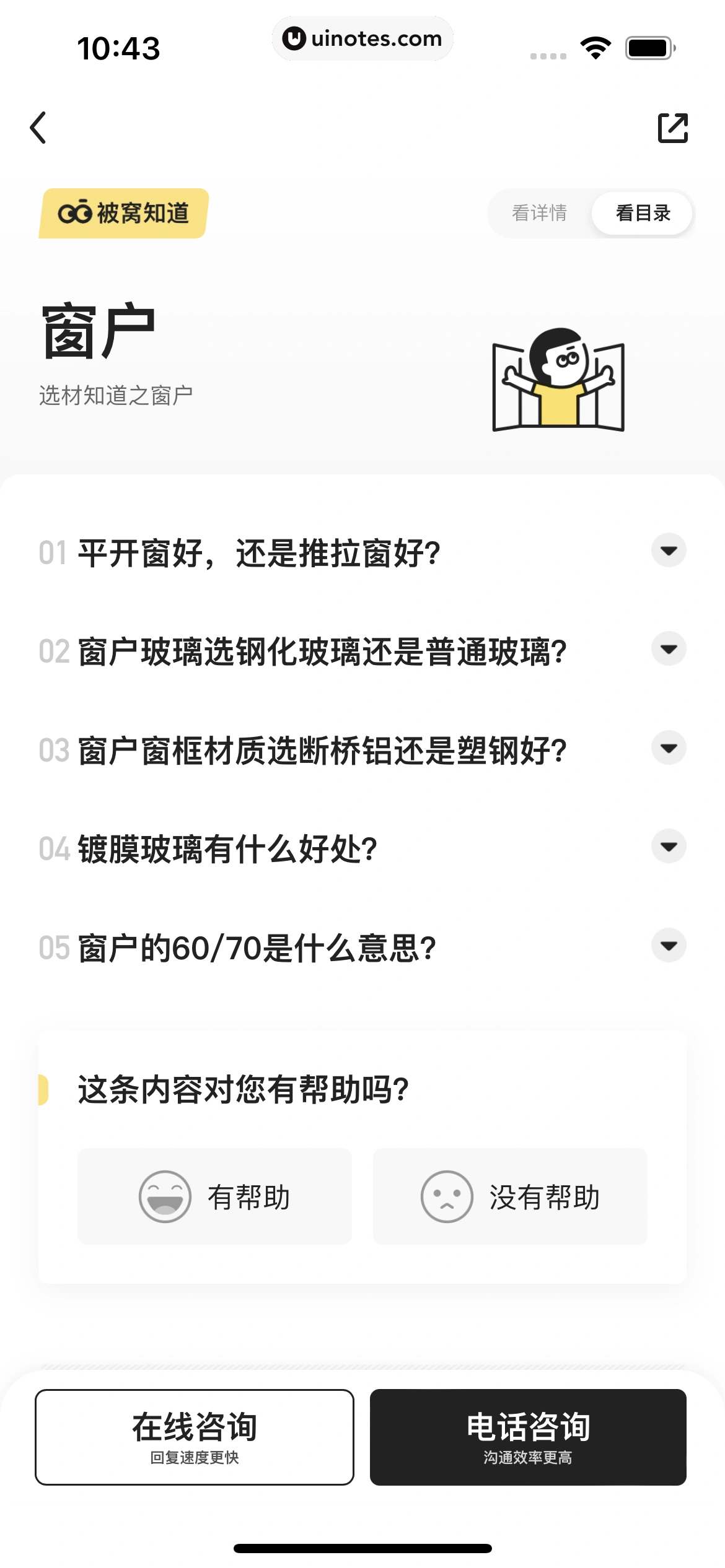Tap the 在线咨询 button
The height and width of the screenshot is (1568, 725).
click(x=195, y=1437)
